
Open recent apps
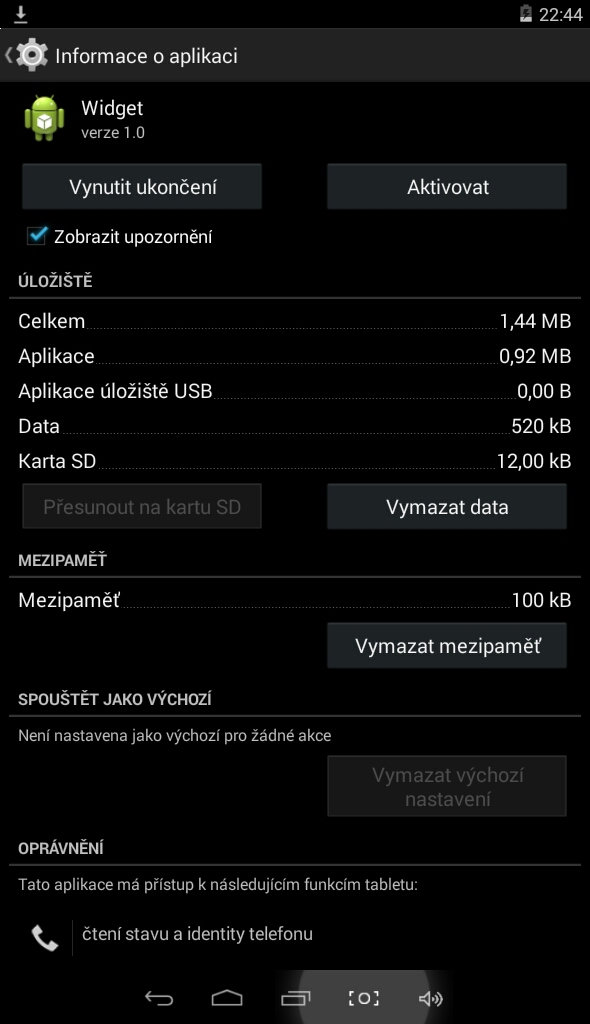pyautogui.click(x=295, y=998)
